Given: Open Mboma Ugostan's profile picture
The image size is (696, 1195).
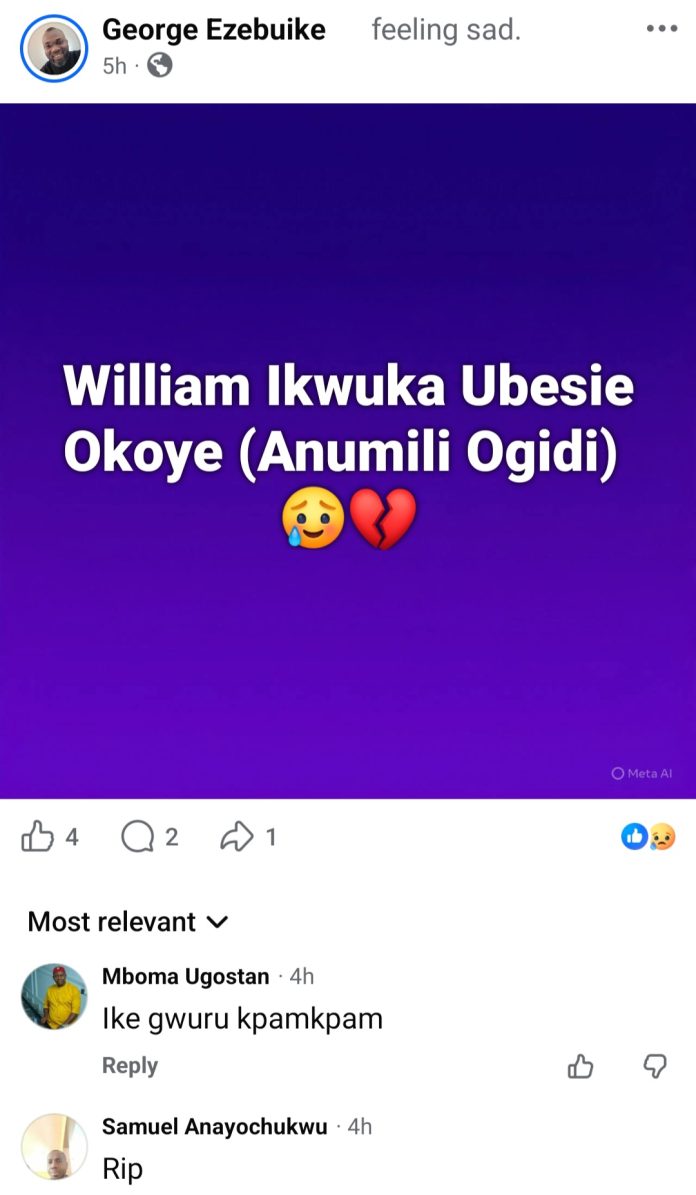Looking at the screenshot, I should (x=54, y=997).
